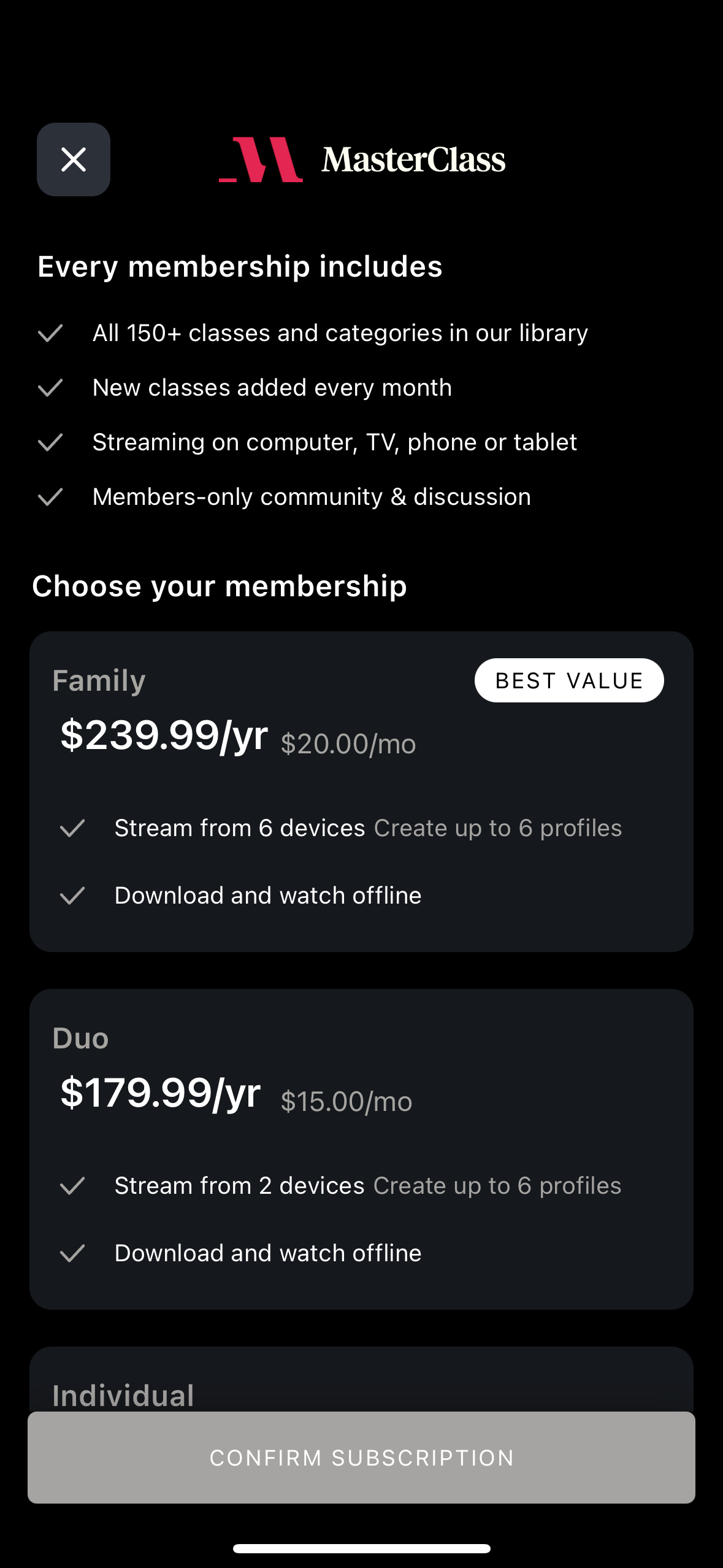This screenshot has width=723, height=1568.
Task: Click the checkmark beside Family's 'Stream from 6 devices'
Action: tap(73, 828)
